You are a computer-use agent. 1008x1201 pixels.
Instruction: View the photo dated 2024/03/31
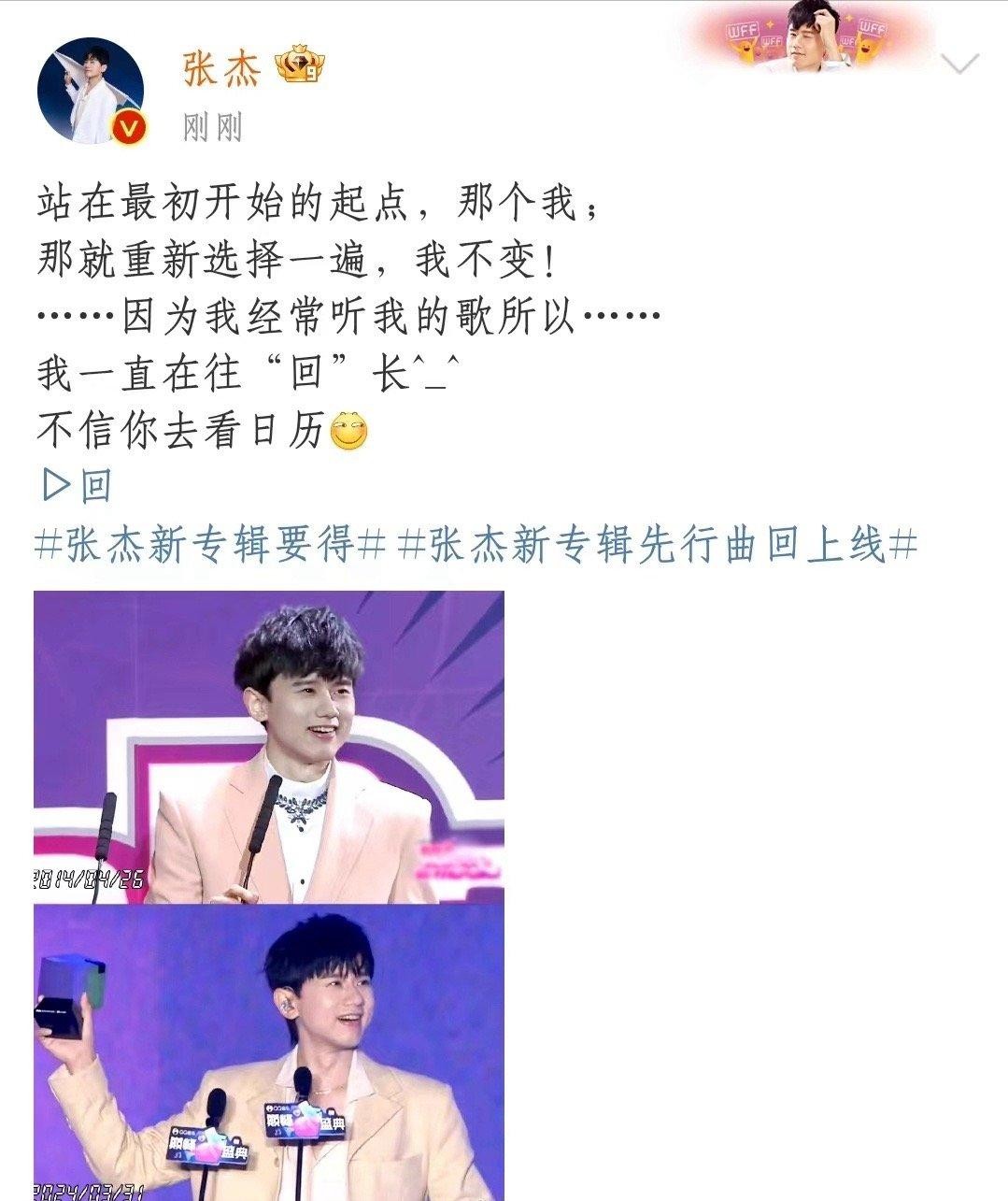point(269,1051)
